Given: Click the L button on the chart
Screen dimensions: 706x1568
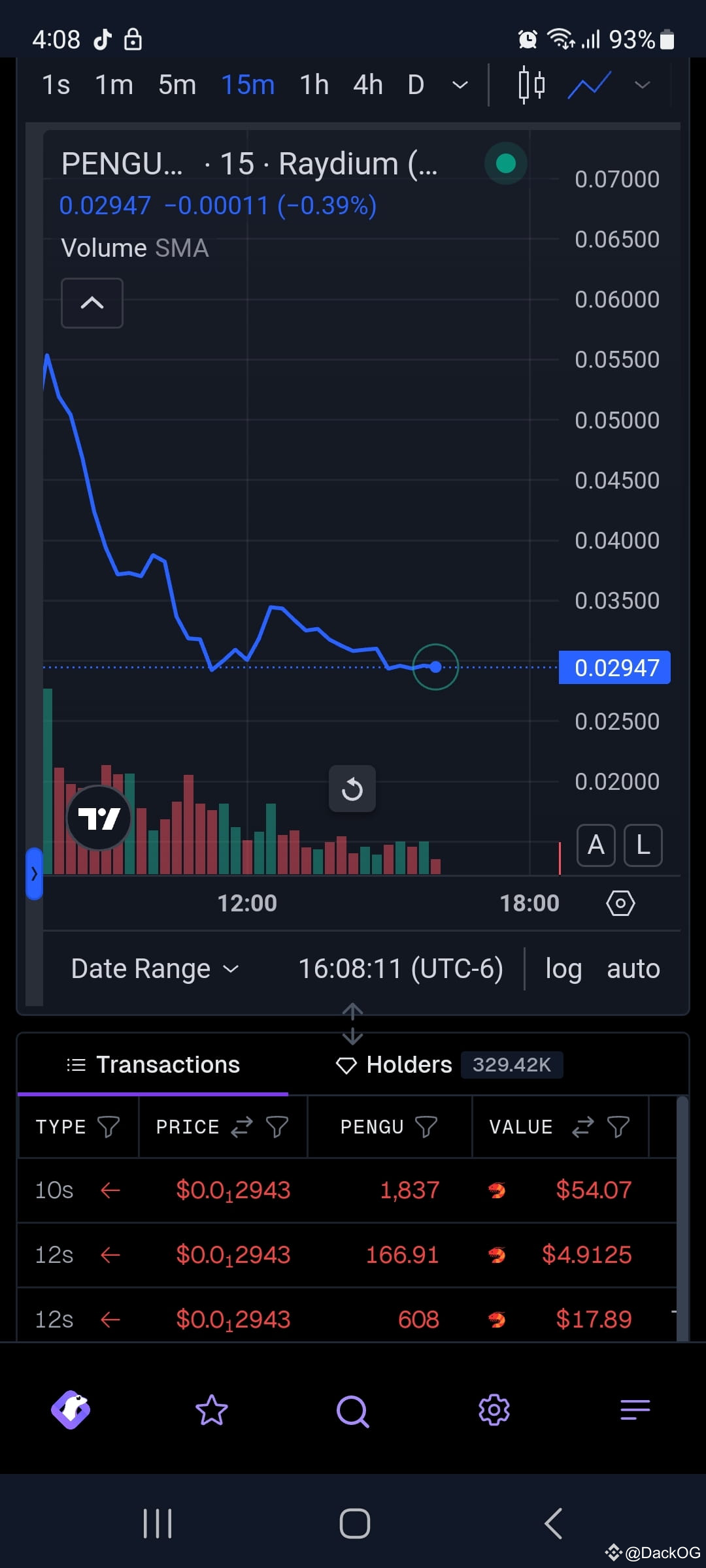Looking at the screenshot, I should tap(643, 845).
